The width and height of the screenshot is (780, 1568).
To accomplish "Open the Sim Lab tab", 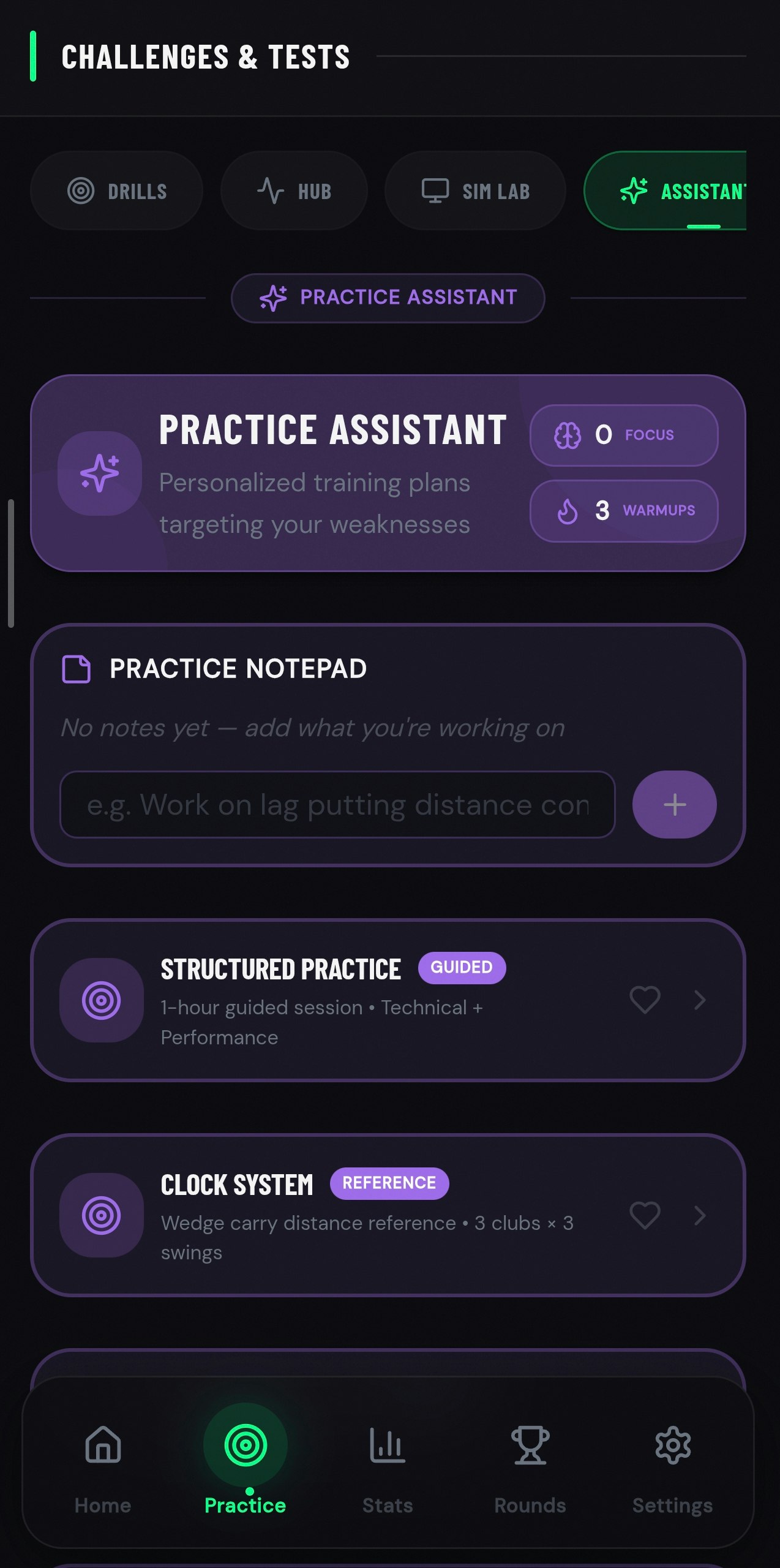I will (475, 191).
